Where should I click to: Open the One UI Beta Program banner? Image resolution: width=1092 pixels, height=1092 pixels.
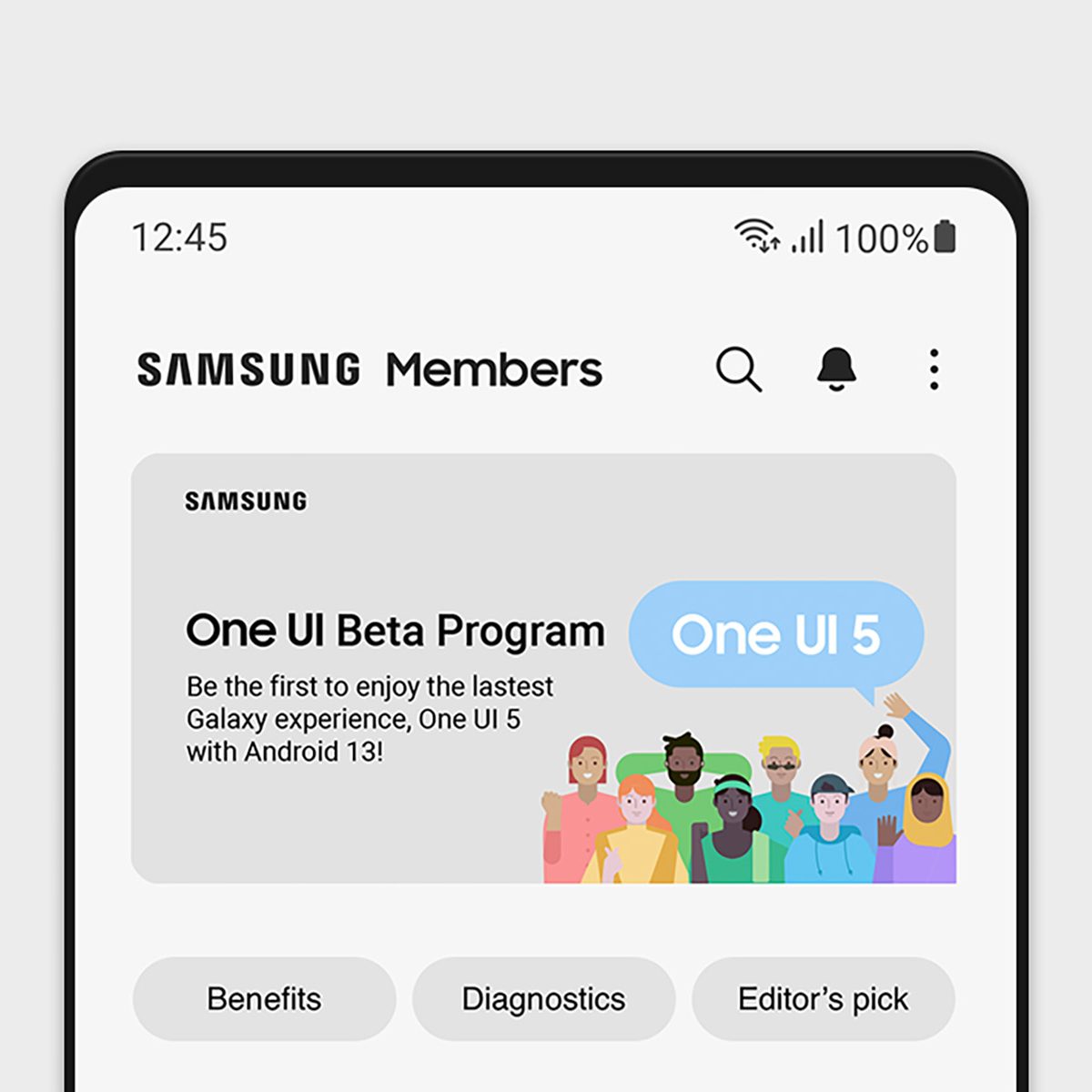coord(543,668)
